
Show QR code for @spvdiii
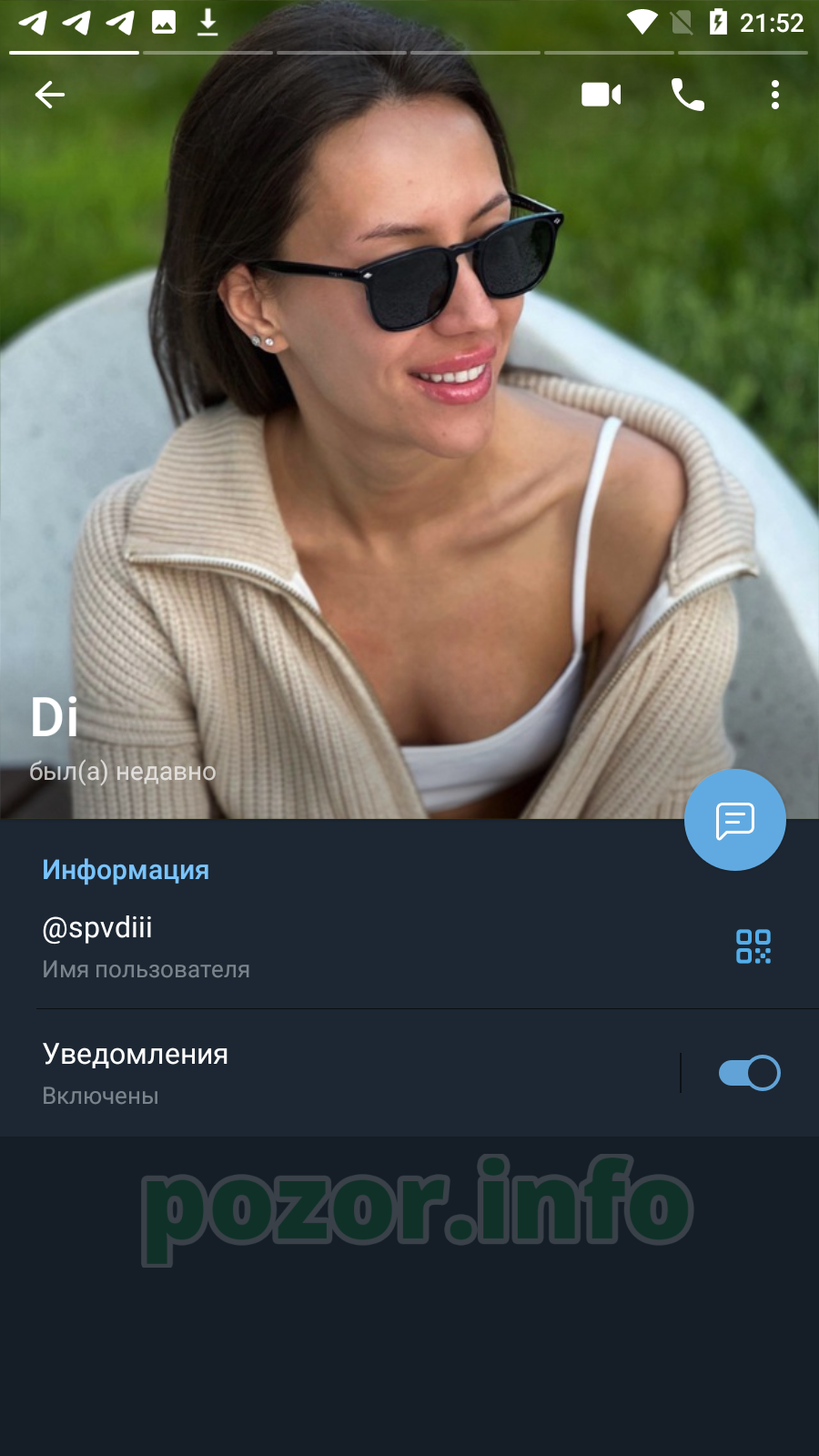click(753, 946)
